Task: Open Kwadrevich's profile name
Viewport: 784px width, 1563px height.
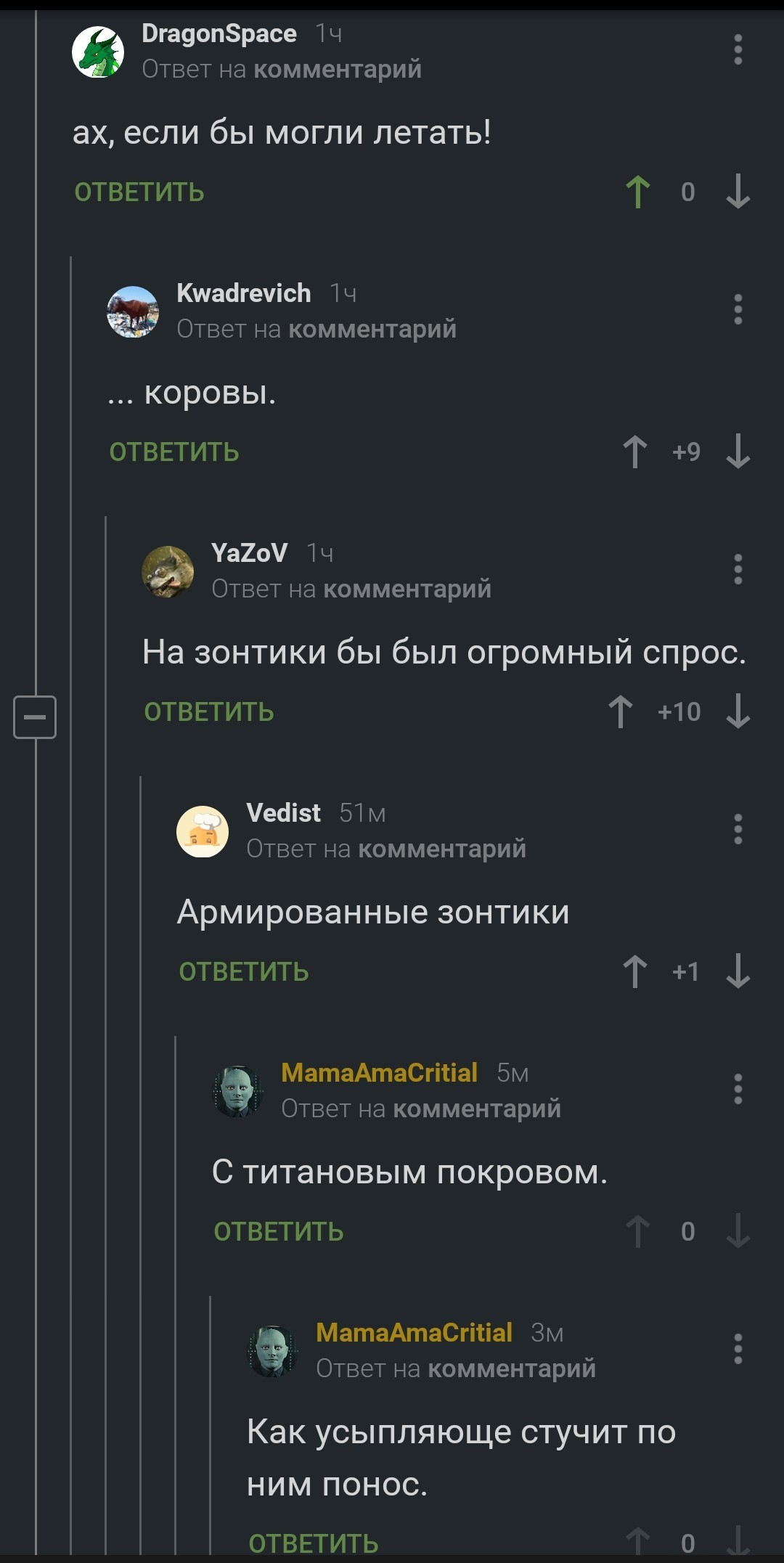Action: tap(244, 293)
